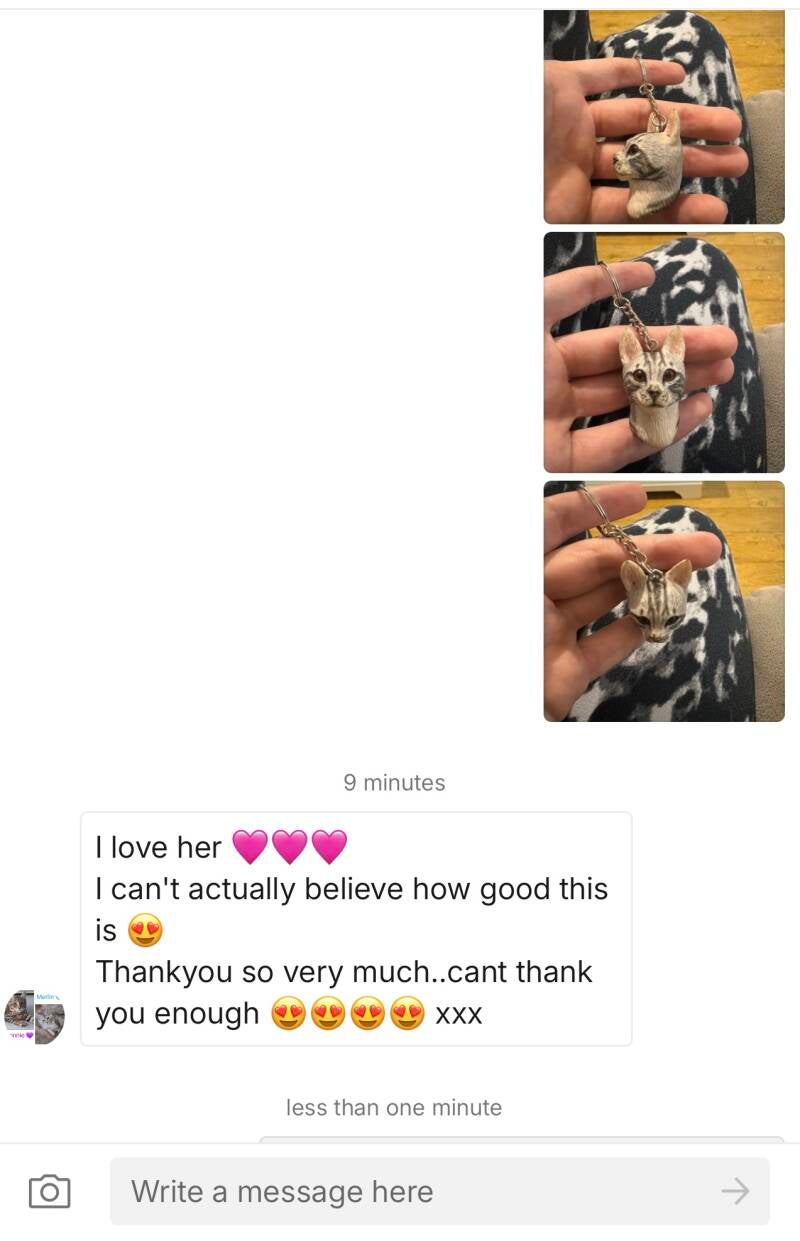The height and width of the screenshot is (1241, 800).
Task: Send the message with the arrow icon
Action: [735, 1191]
